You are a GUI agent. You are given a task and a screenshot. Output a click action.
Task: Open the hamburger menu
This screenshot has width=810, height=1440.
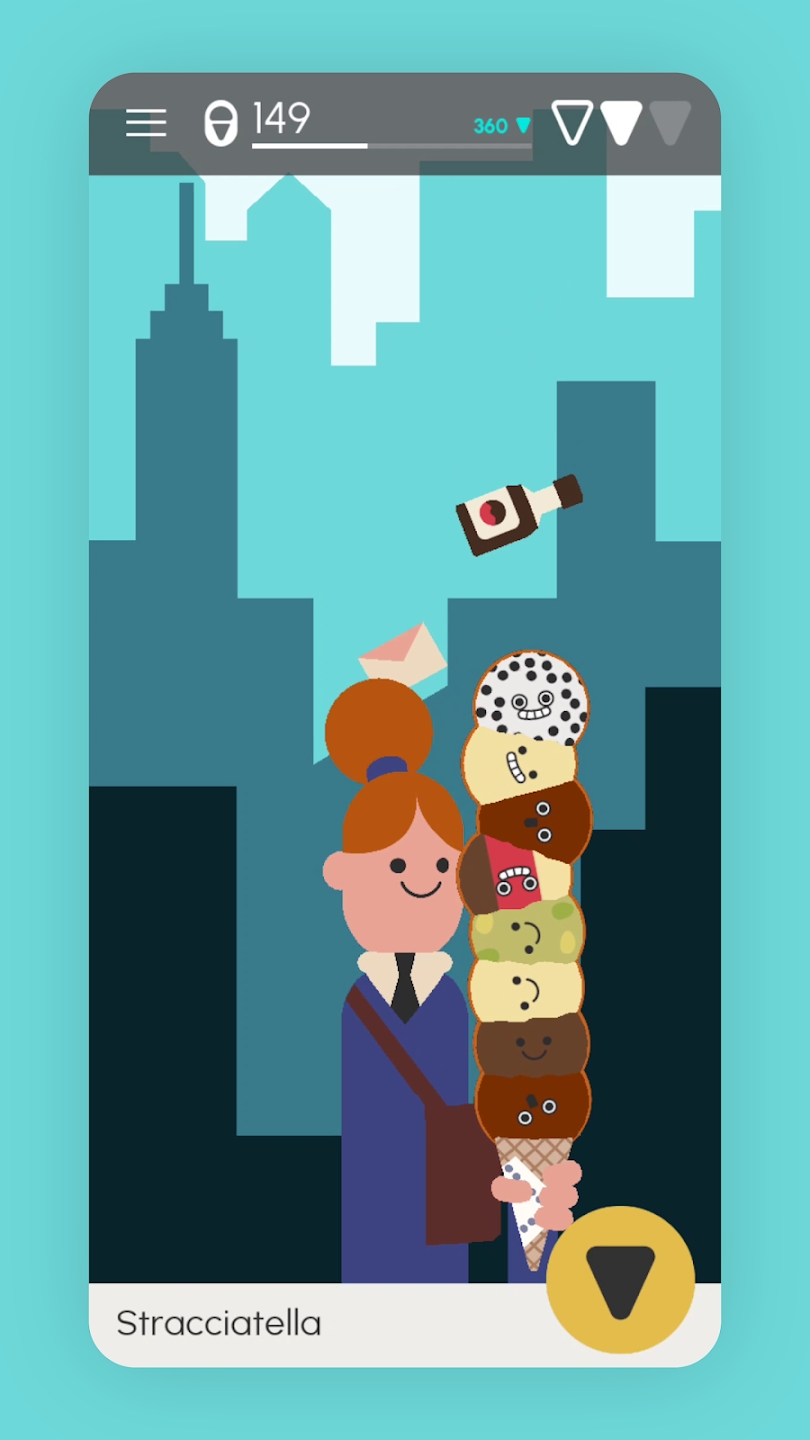pos(146,123)
